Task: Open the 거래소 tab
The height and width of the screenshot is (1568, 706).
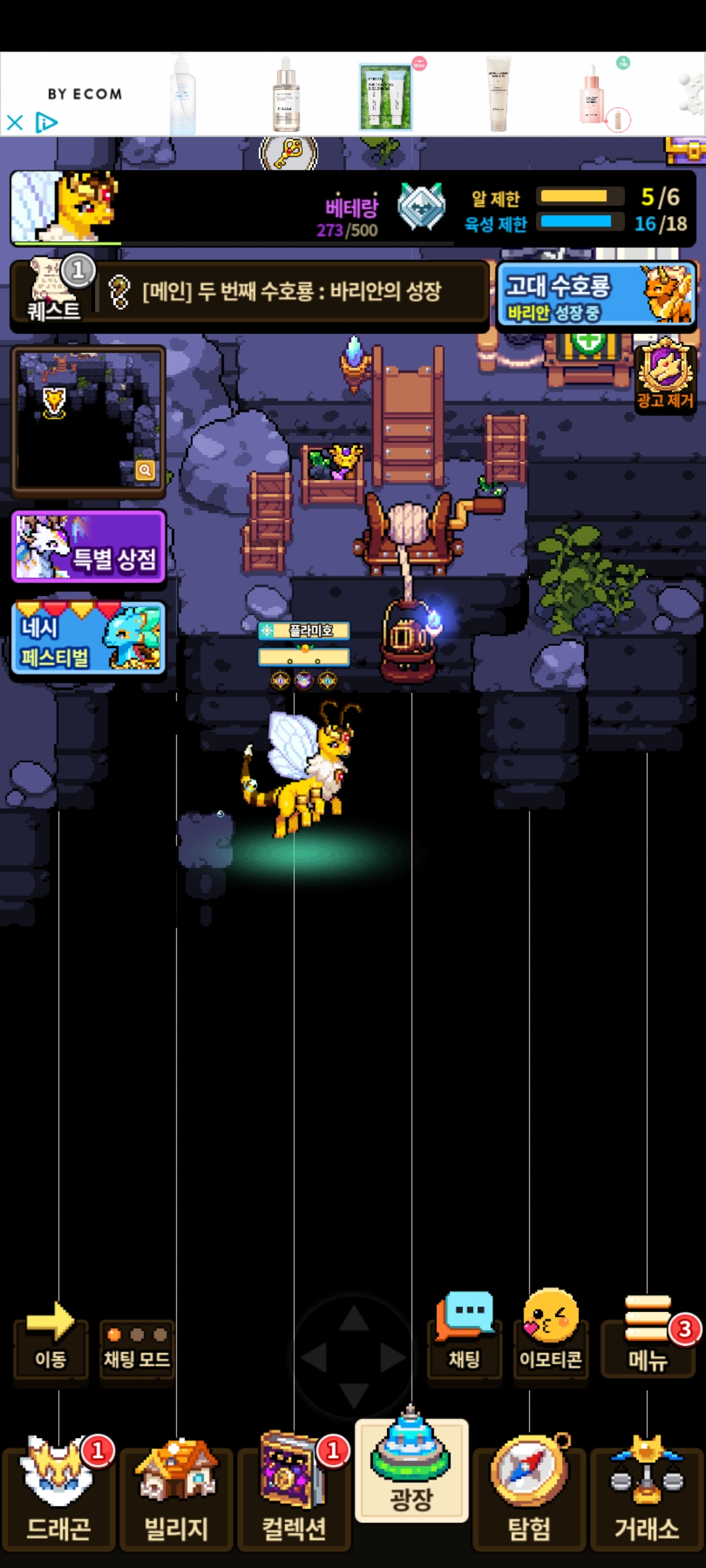Action: coord(647,1497)
